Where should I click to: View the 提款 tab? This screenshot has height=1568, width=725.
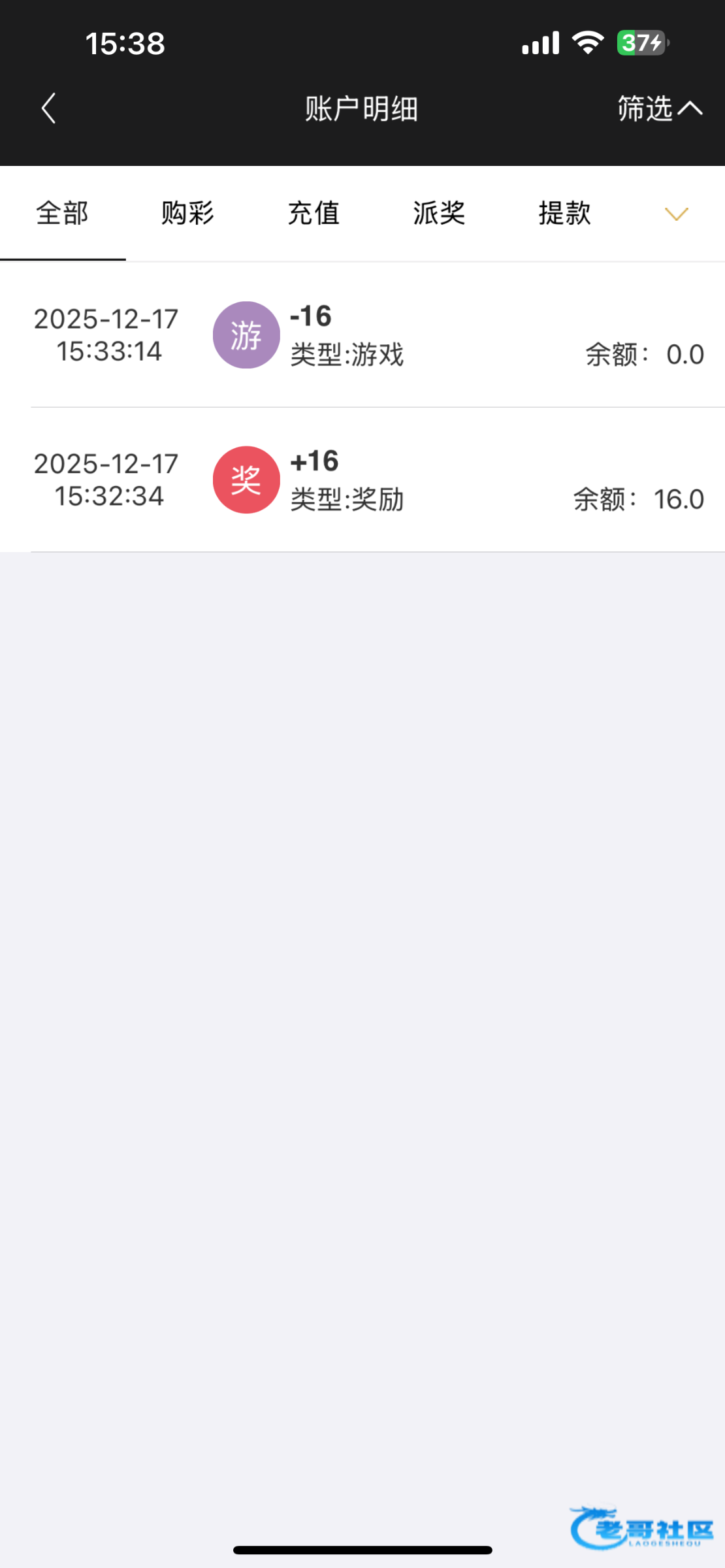[x=564, y=214]
